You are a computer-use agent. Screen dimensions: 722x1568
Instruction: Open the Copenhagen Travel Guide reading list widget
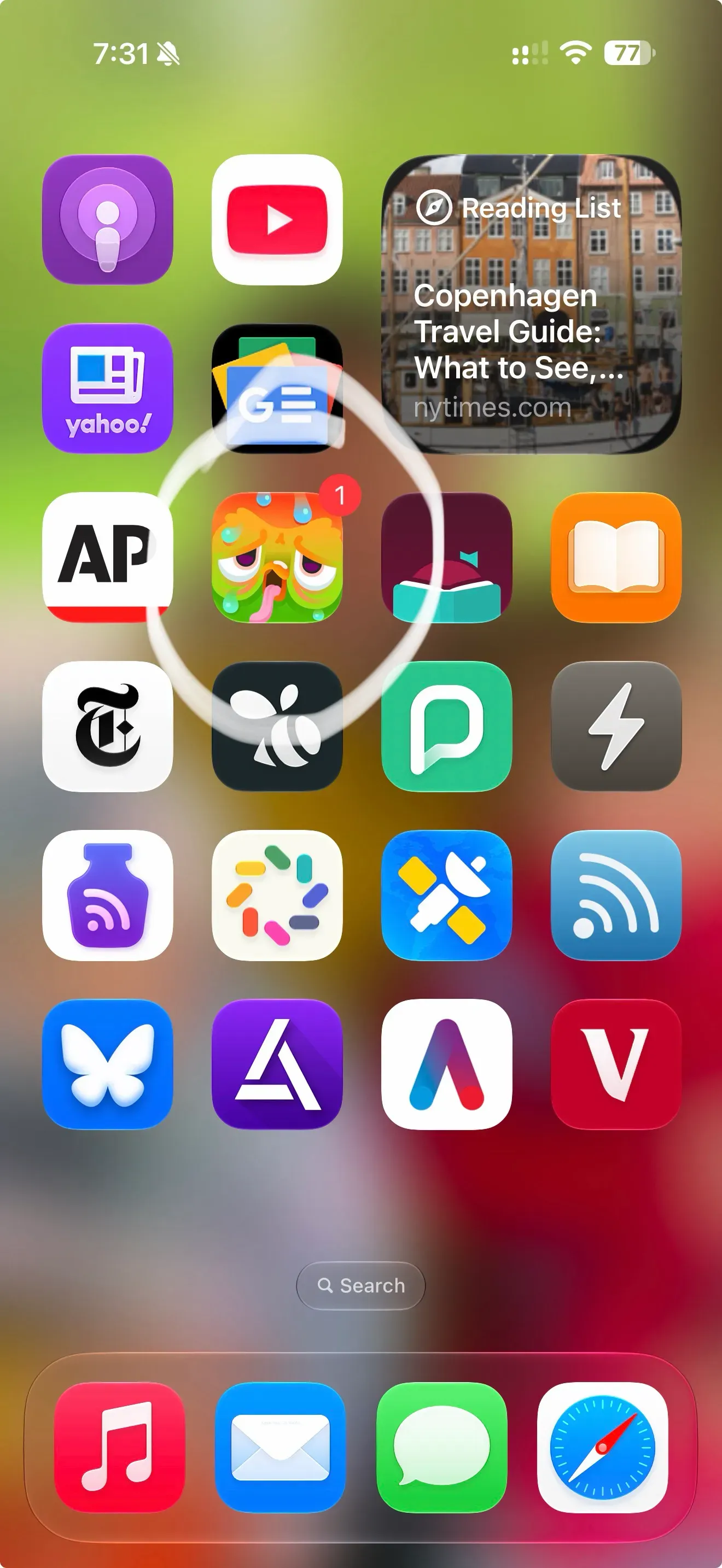(532, 304)
